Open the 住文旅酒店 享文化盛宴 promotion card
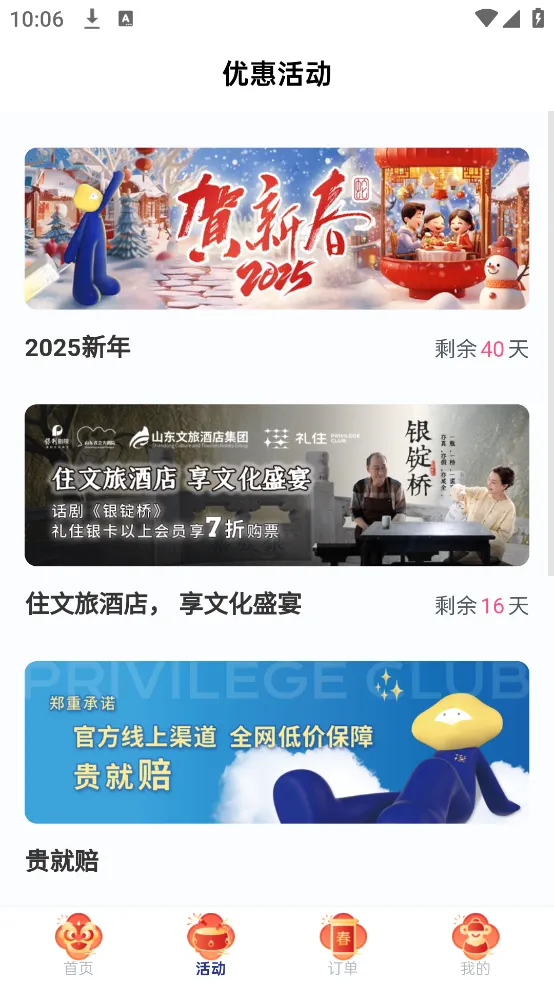 pyautogui.click(x=277, y=485)
